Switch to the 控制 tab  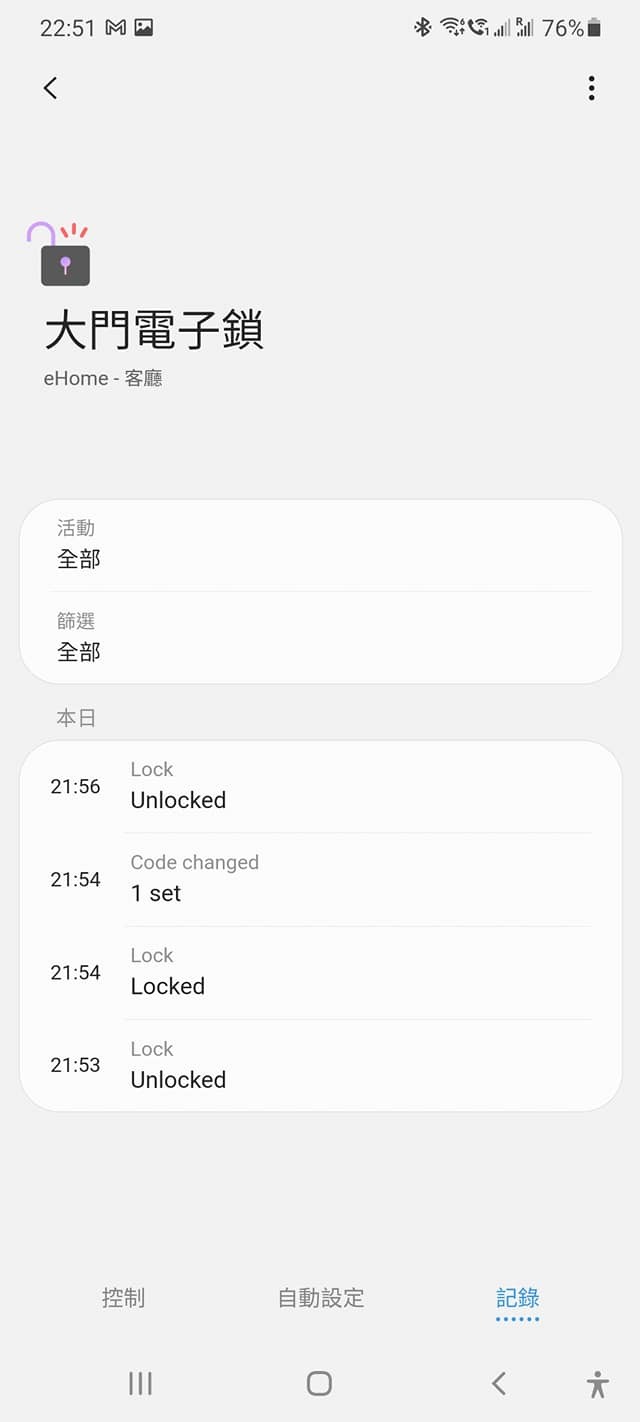(123, 1298)
